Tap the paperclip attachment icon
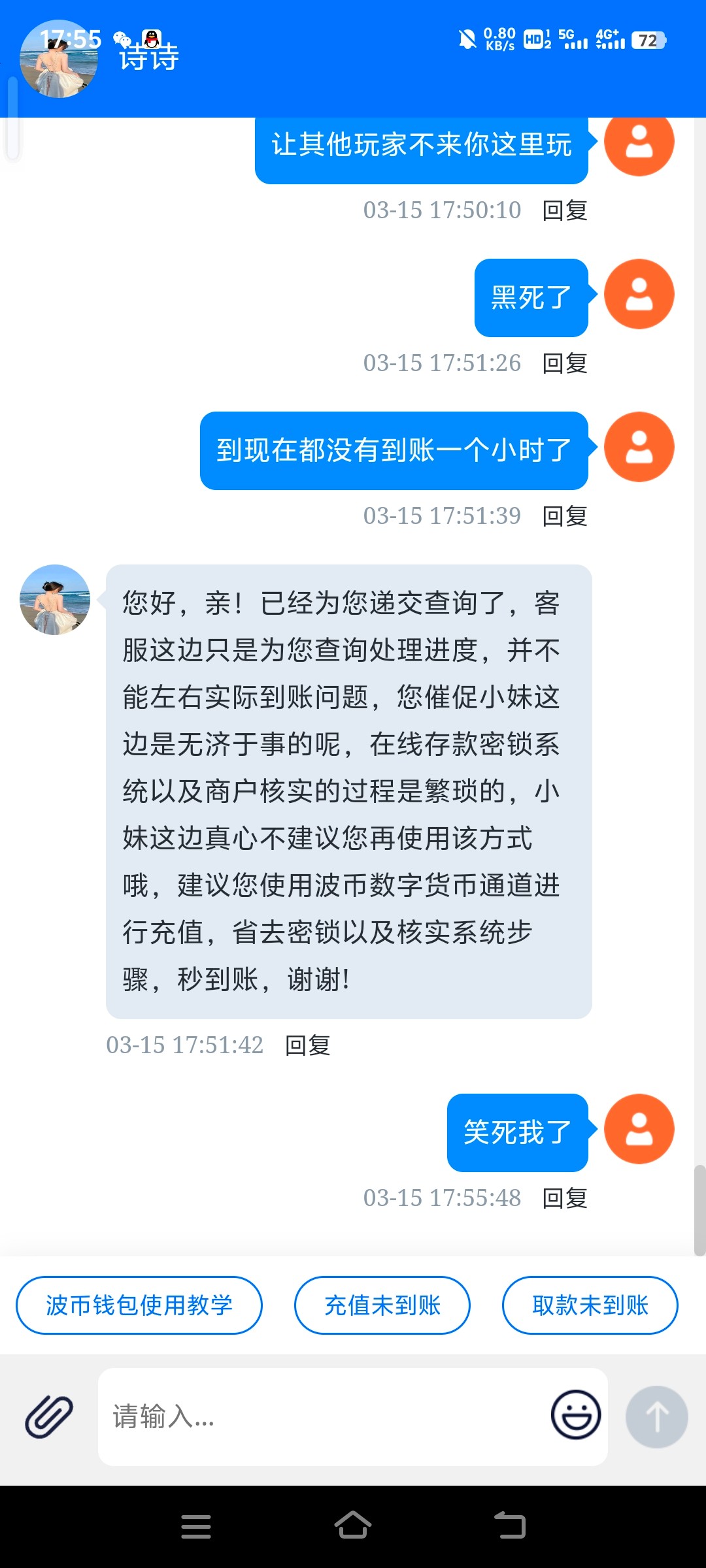This screenshot has height=1568, width=706. coord(49,1416)
